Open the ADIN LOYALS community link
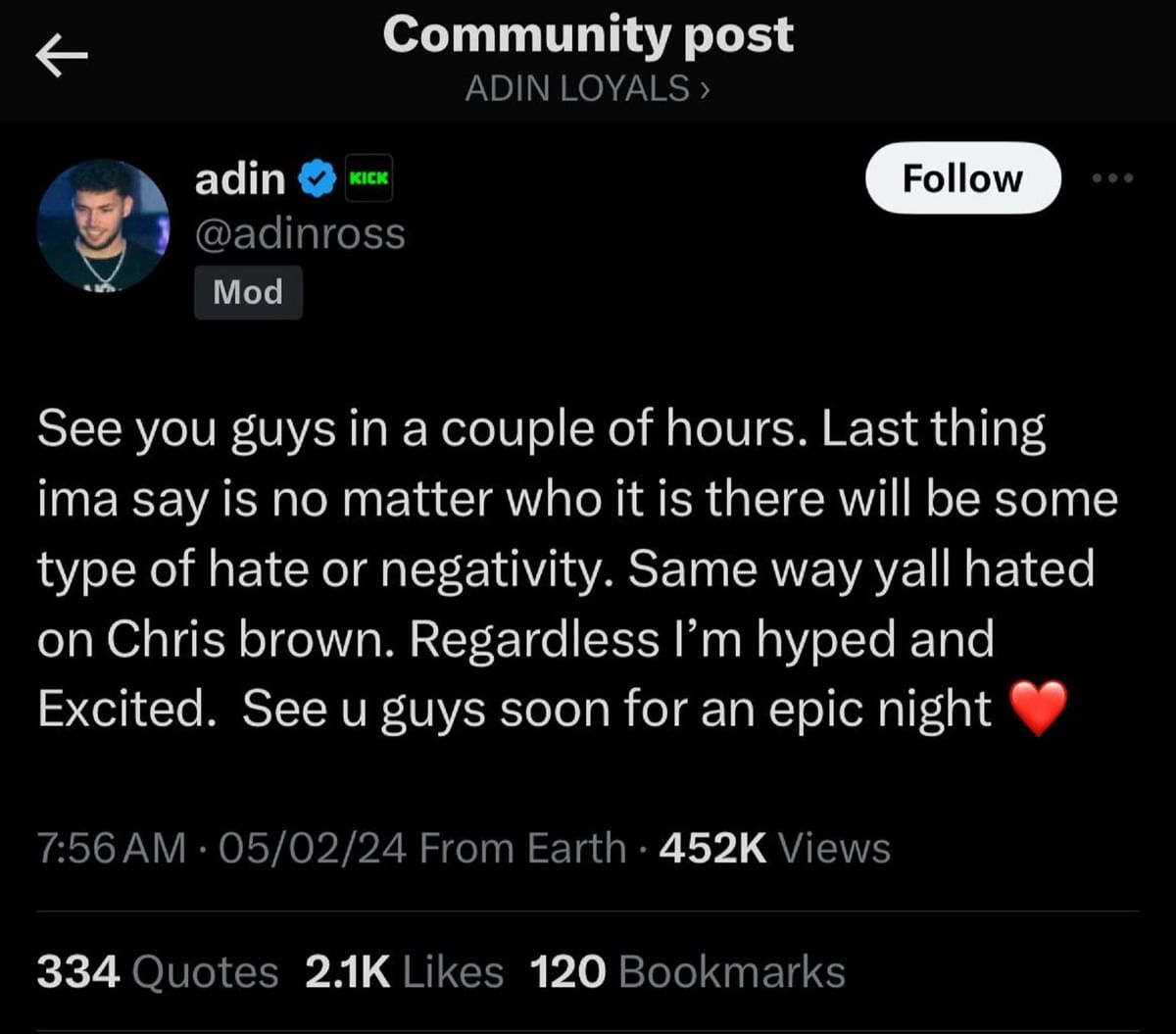 pyautogui.click(x=586, y=89)
